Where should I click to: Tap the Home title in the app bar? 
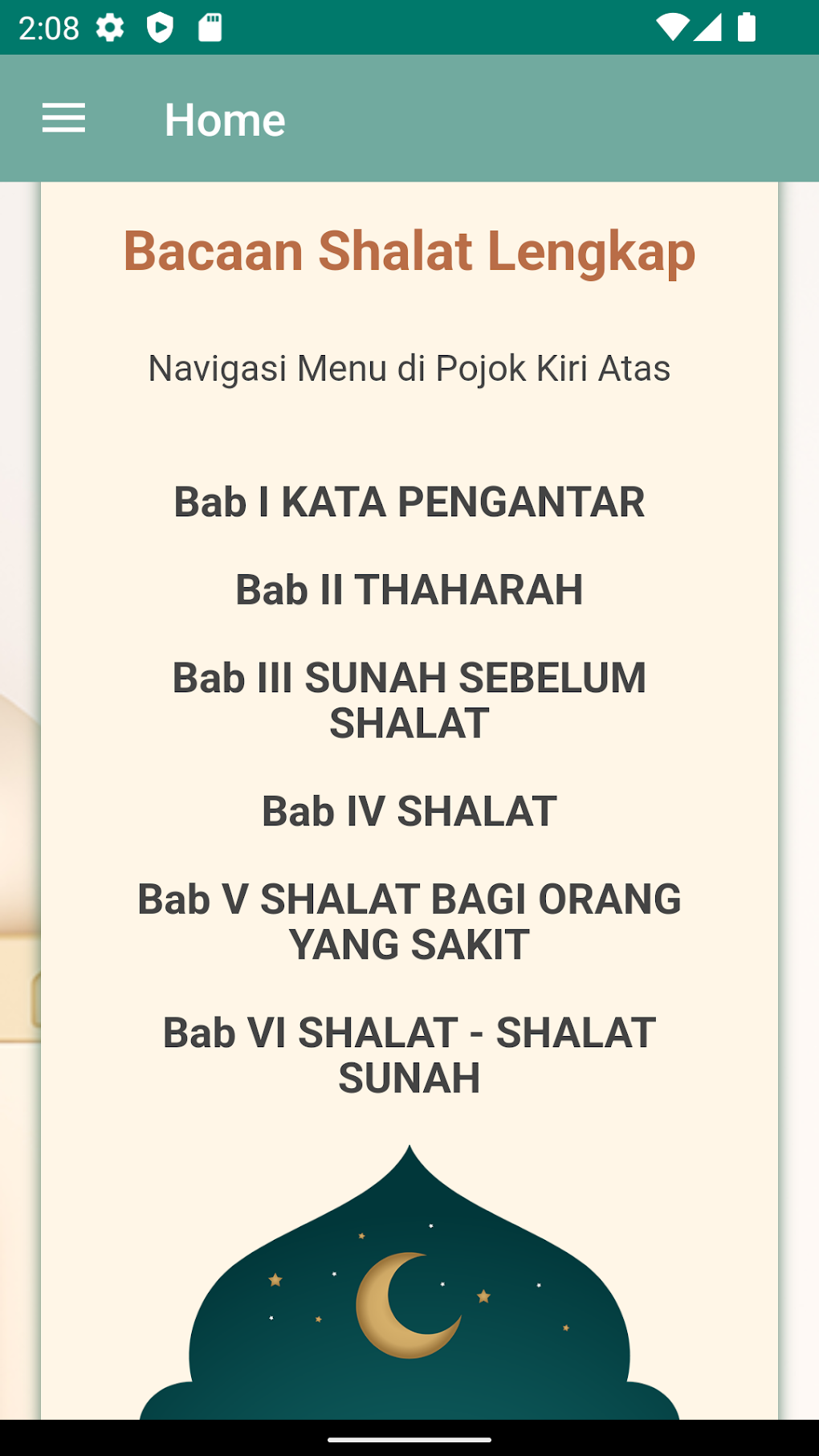point(224,118)
